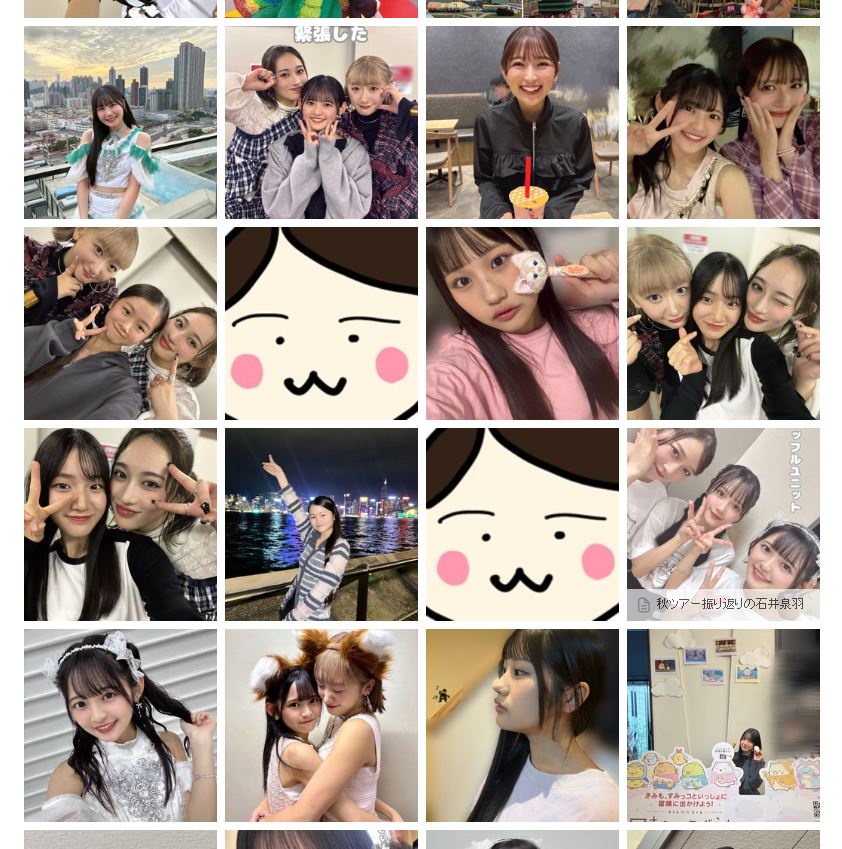Viewport: 842px width, 849px height.
Task: View the photo with white ribbon headband
Action: (x=120, y=725)
